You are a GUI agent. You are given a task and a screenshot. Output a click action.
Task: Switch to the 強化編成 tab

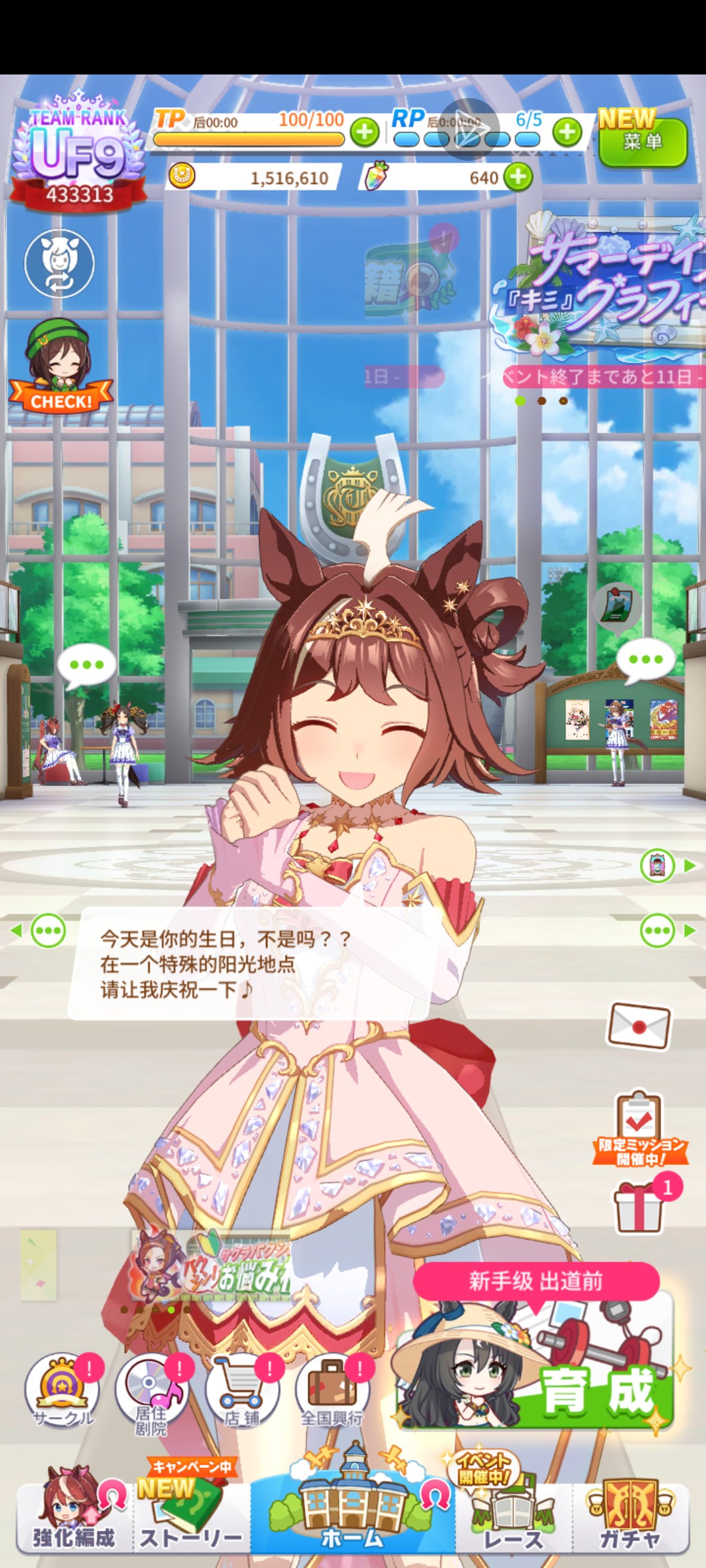tap(73, 1516)
